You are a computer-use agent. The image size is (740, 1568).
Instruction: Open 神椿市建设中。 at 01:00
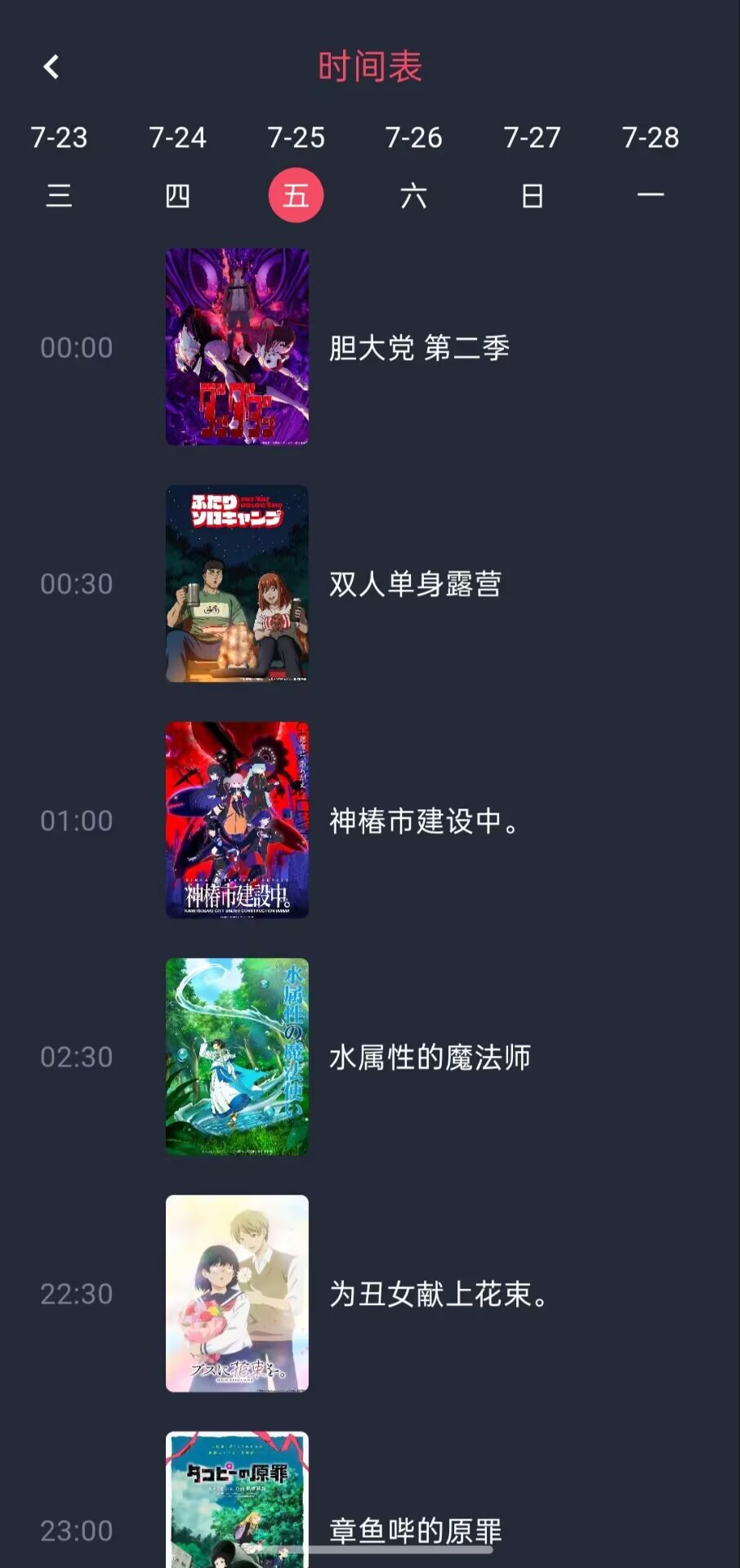point(423,821)
